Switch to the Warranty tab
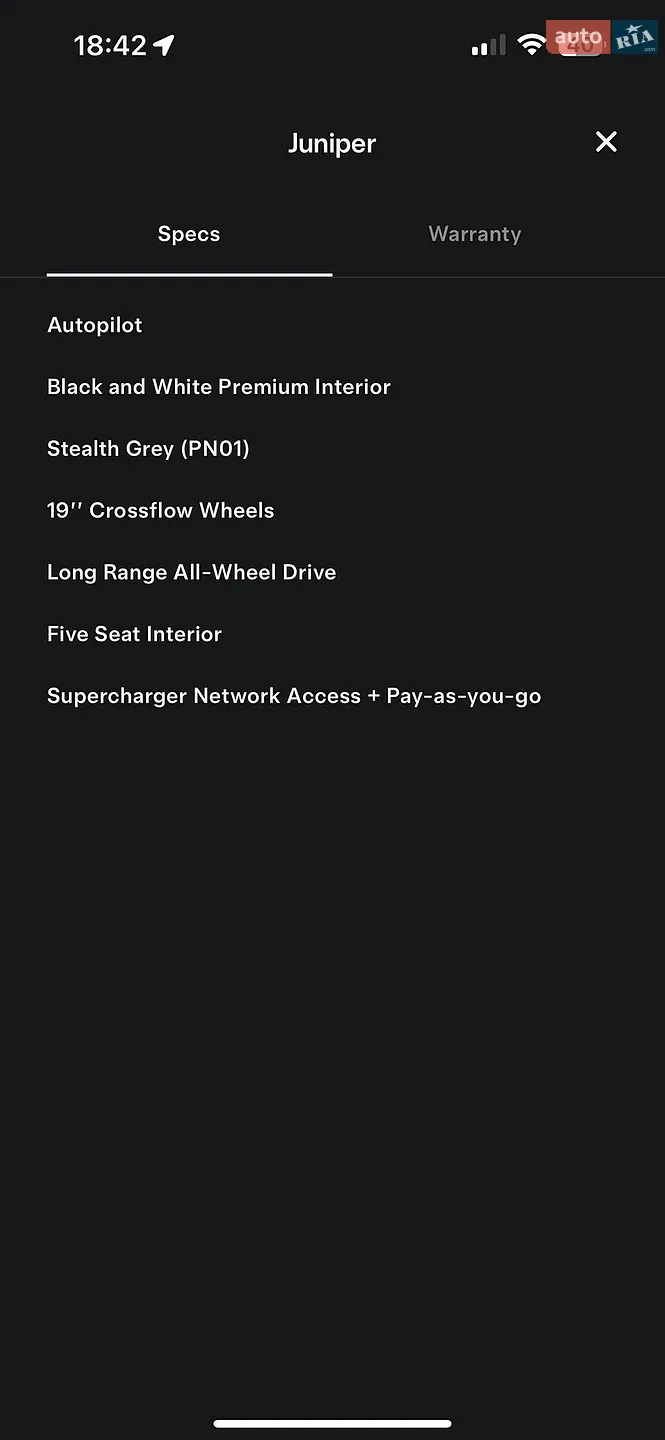Viewport: 665px width, 1440px height. click(475, 234)
